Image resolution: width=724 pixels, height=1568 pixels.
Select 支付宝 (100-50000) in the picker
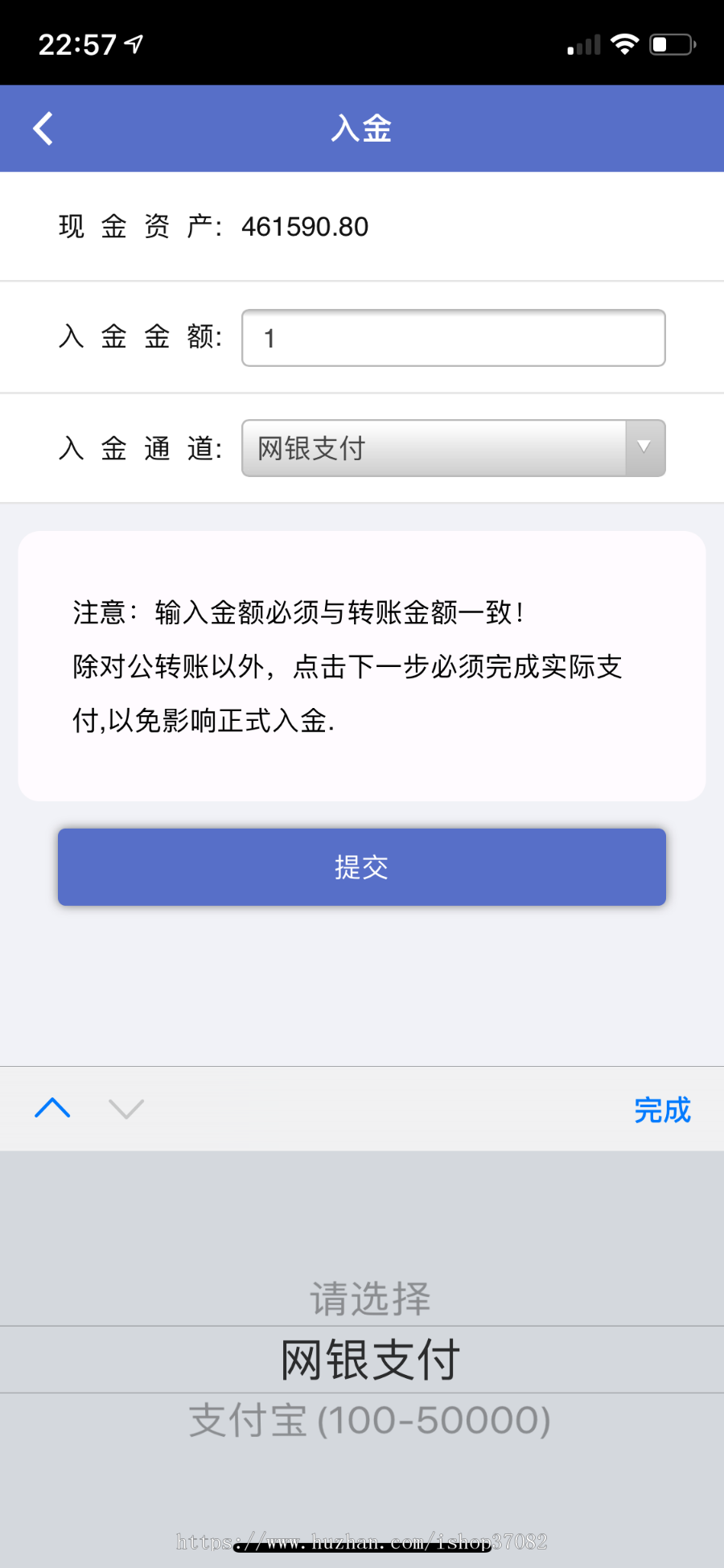click(370, 1421)
